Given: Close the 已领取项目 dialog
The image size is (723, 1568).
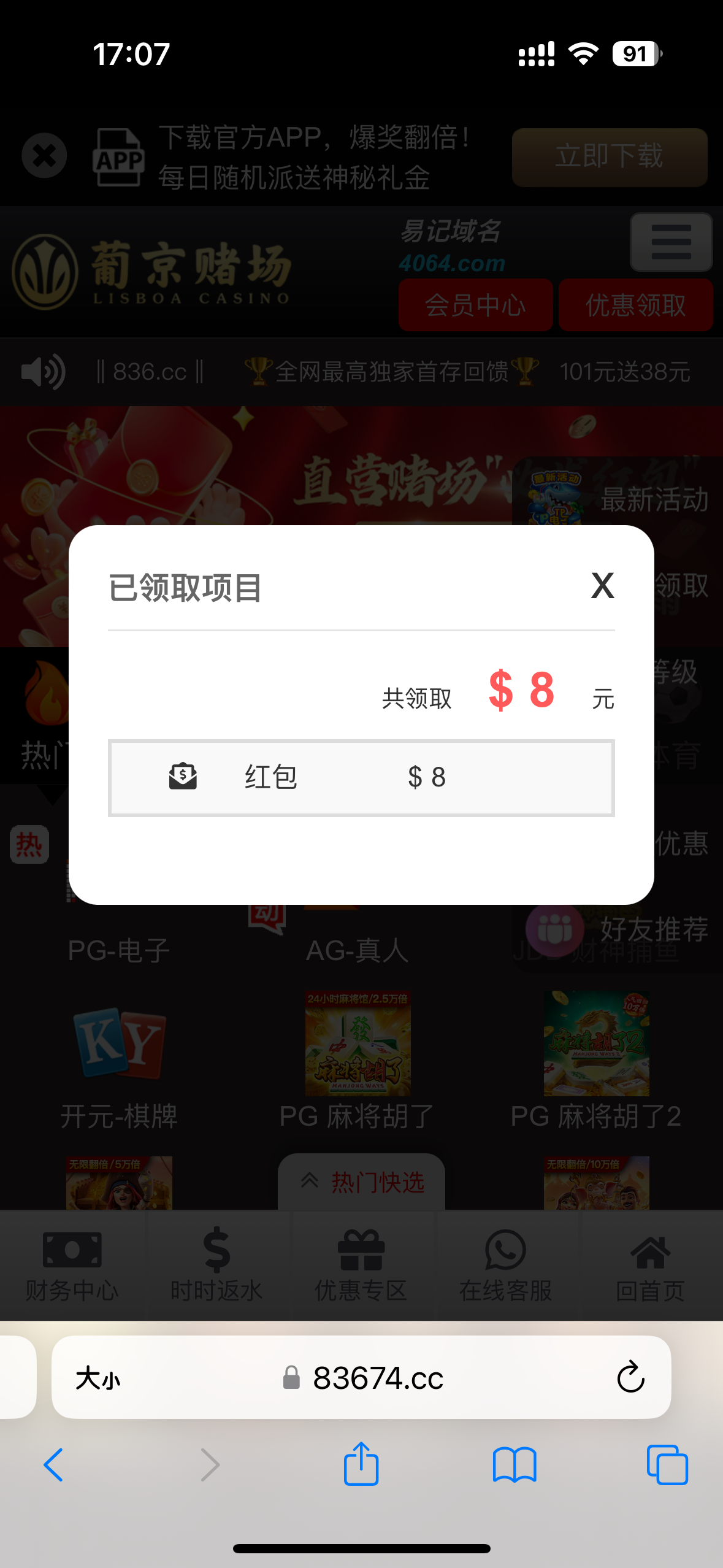Looking at the screenshot, I should [x=602, y=586].
